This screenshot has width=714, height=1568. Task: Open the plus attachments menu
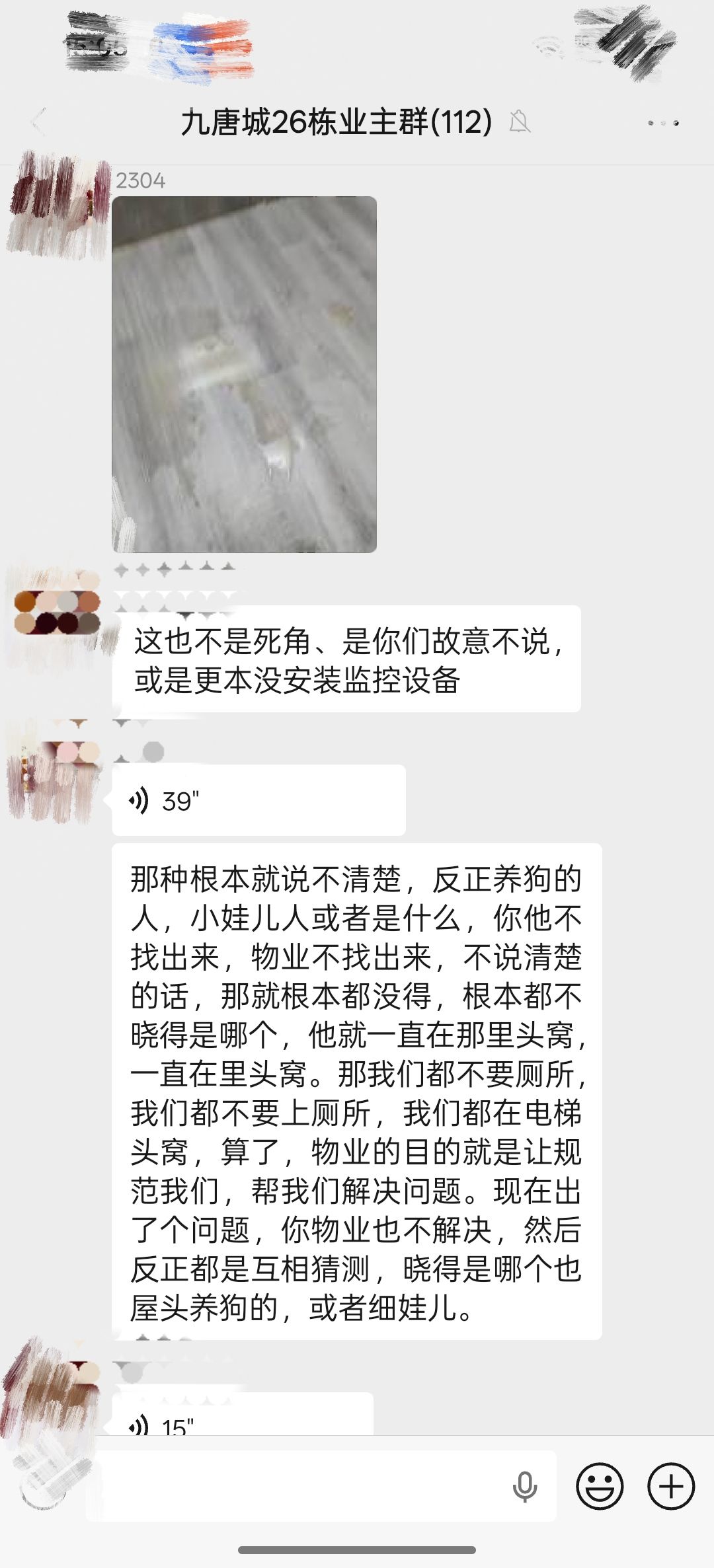click(x=671, y=1486)
